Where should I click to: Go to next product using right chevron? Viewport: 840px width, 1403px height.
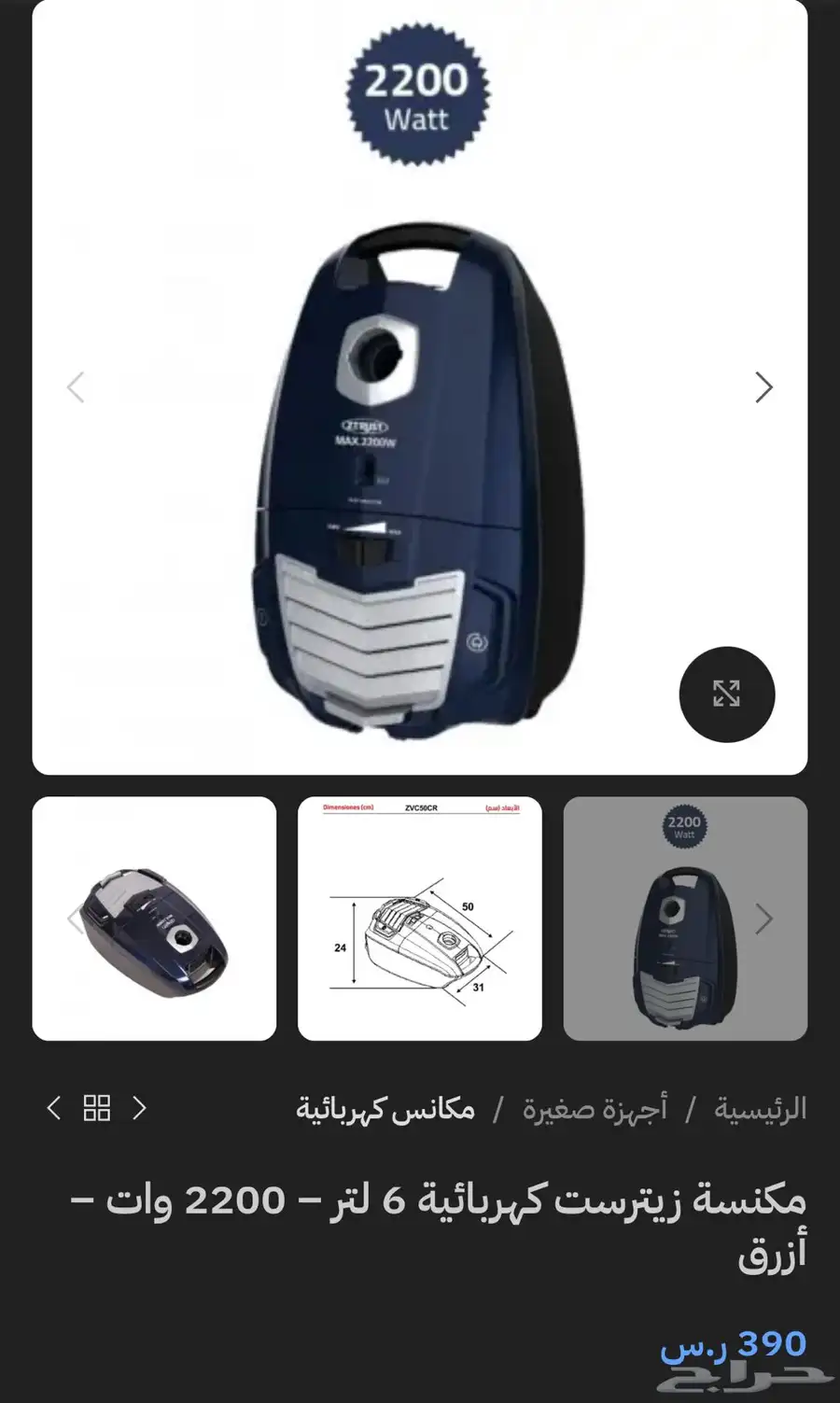tap(140, 1108)
